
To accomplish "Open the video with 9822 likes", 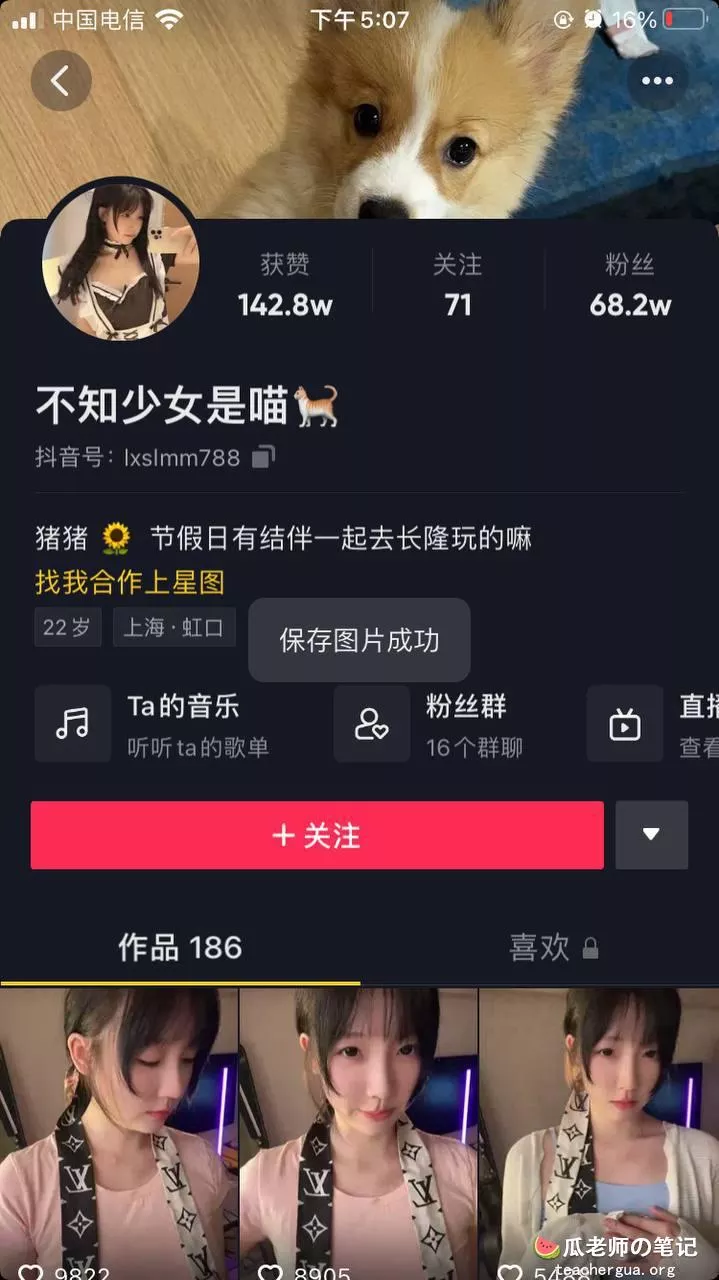I will (x=118, y=1134).
